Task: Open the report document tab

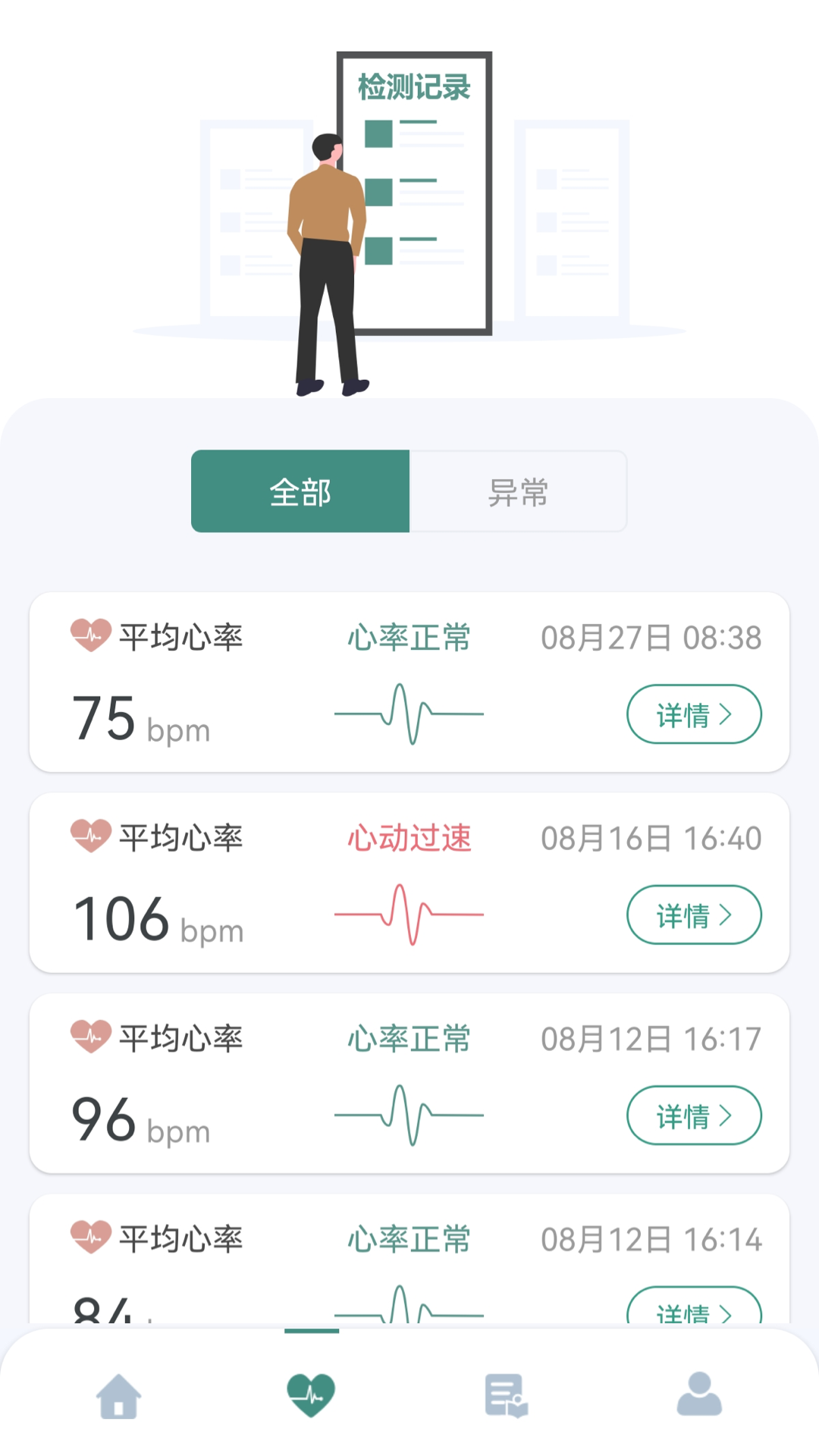Action: (506, 1395)
